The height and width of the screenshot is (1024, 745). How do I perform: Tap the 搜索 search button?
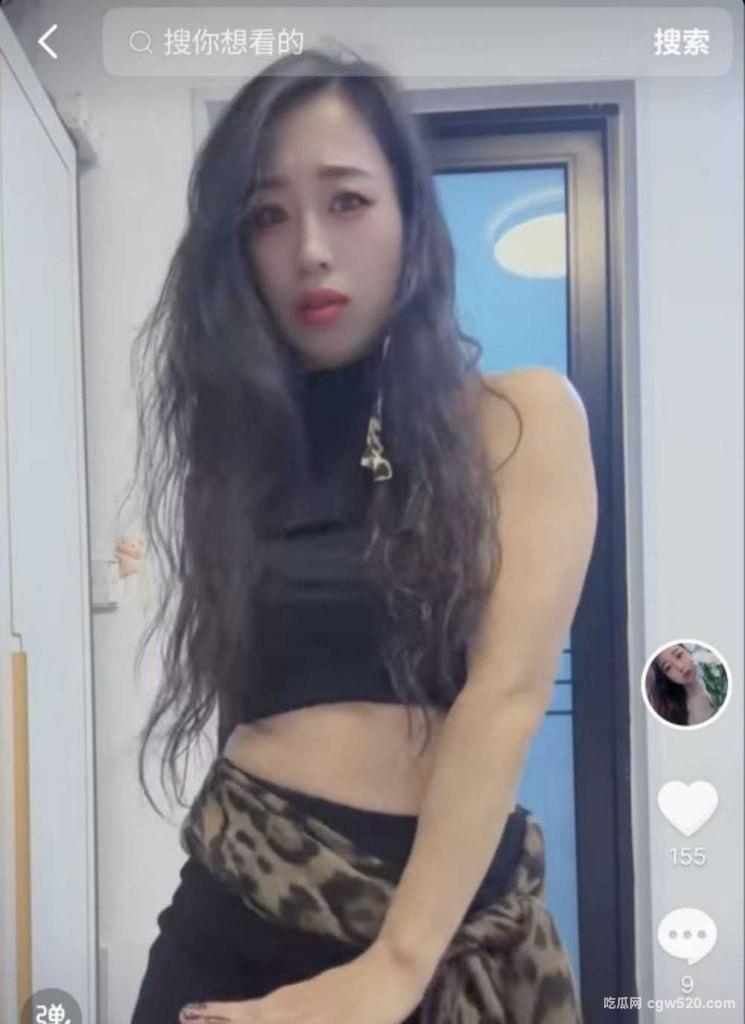[681, 42]
